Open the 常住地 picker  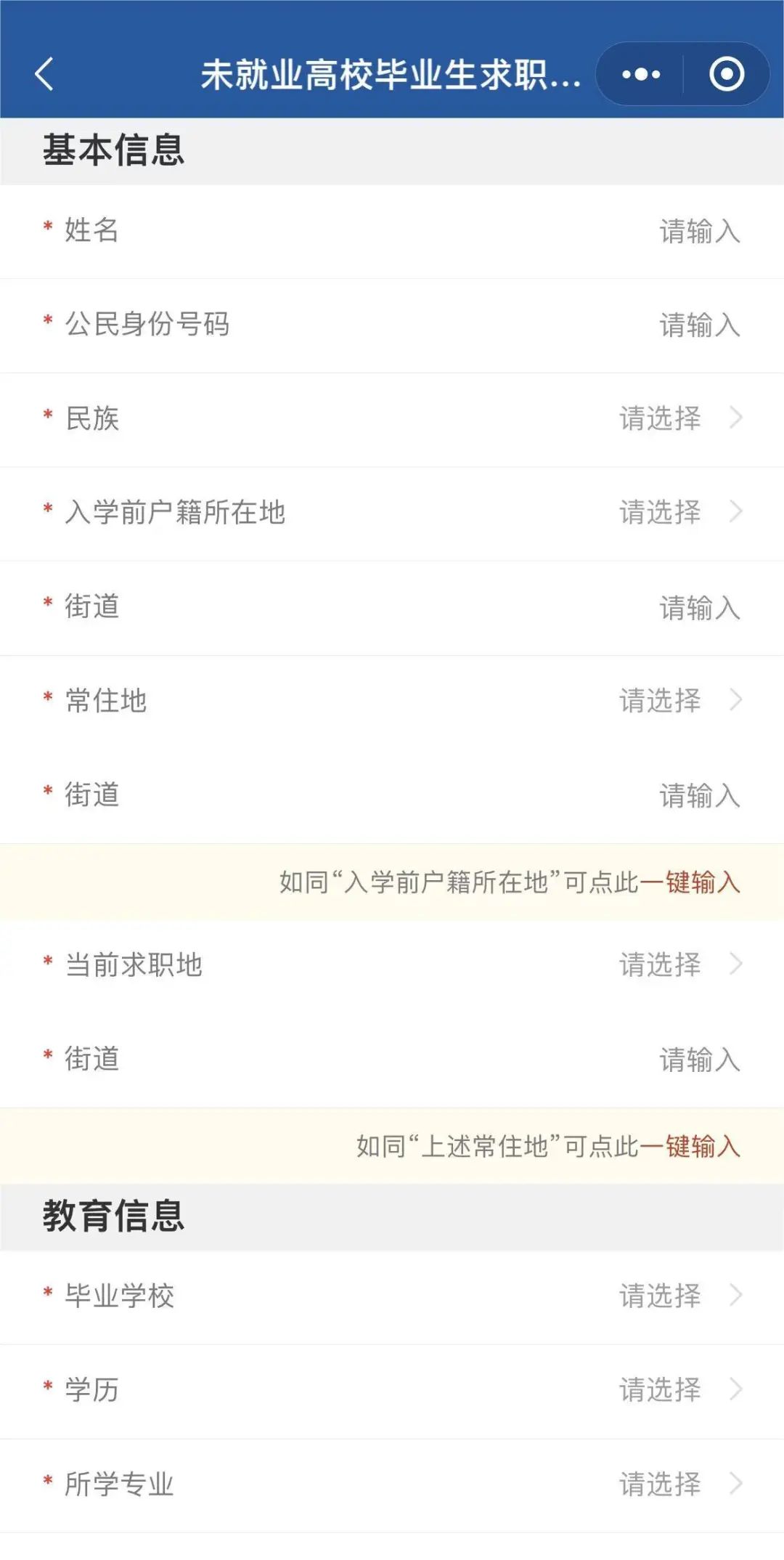pos(392,702)
